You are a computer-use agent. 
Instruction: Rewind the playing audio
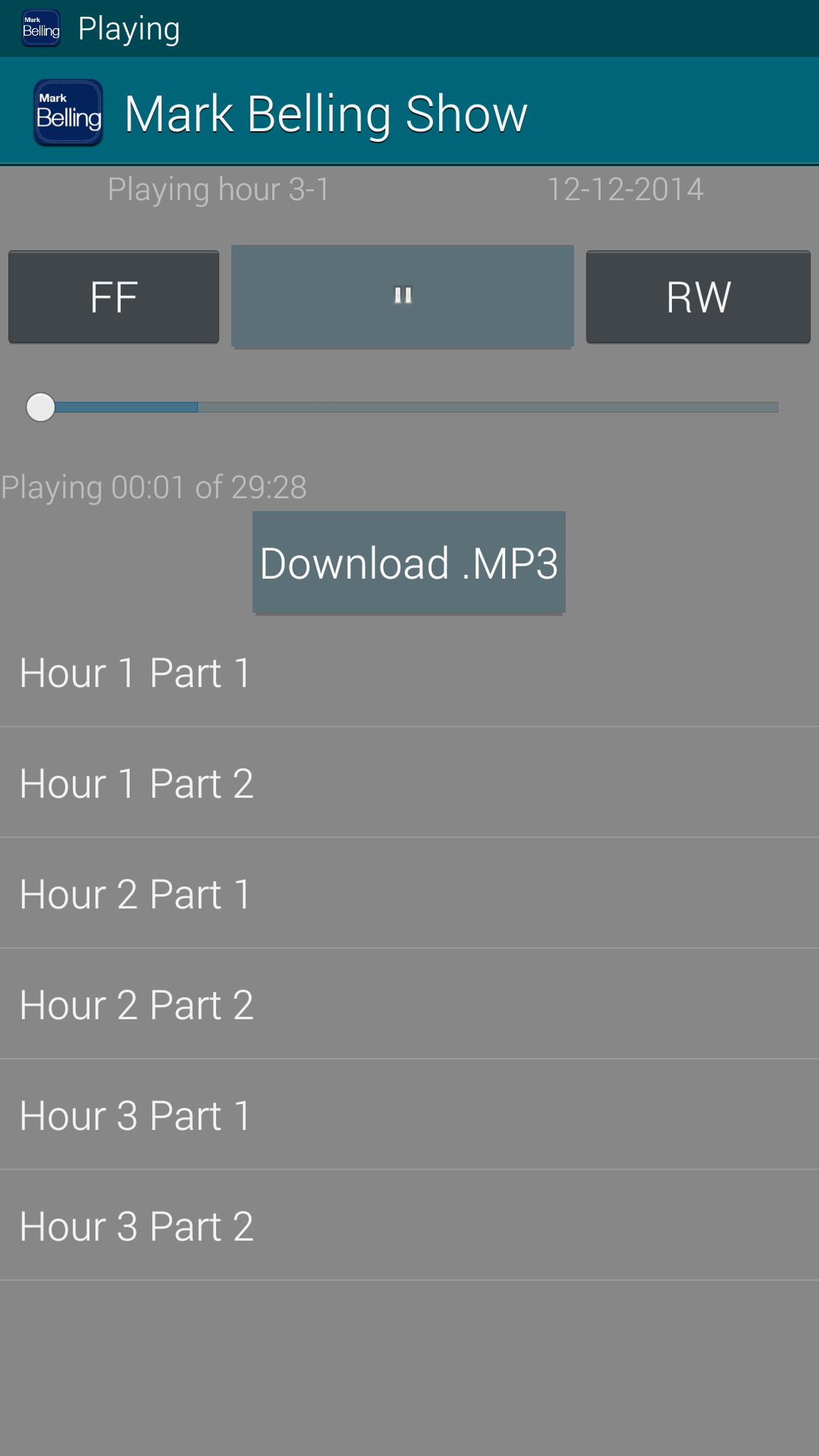(697, 296)
